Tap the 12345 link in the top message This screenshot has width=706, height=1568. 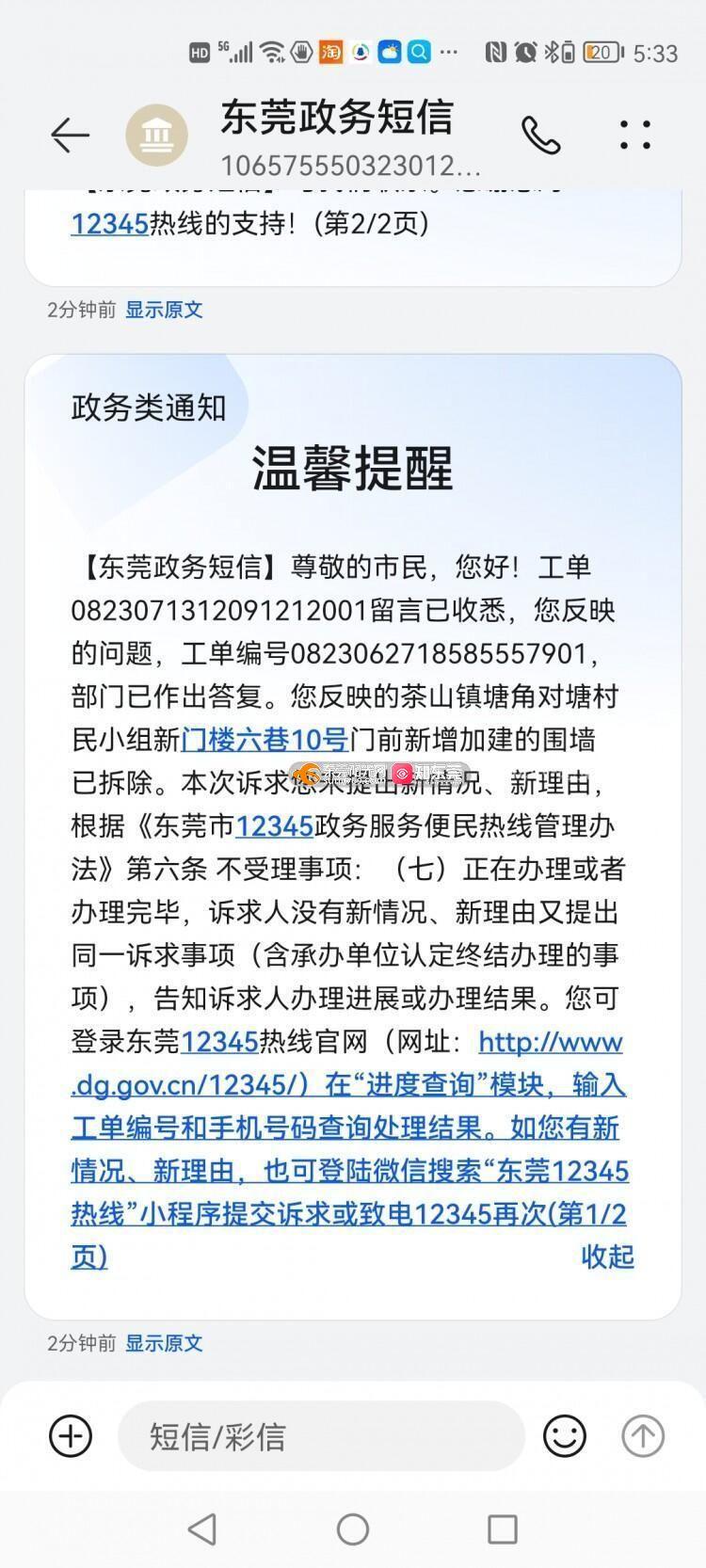(x=109, y=223)
